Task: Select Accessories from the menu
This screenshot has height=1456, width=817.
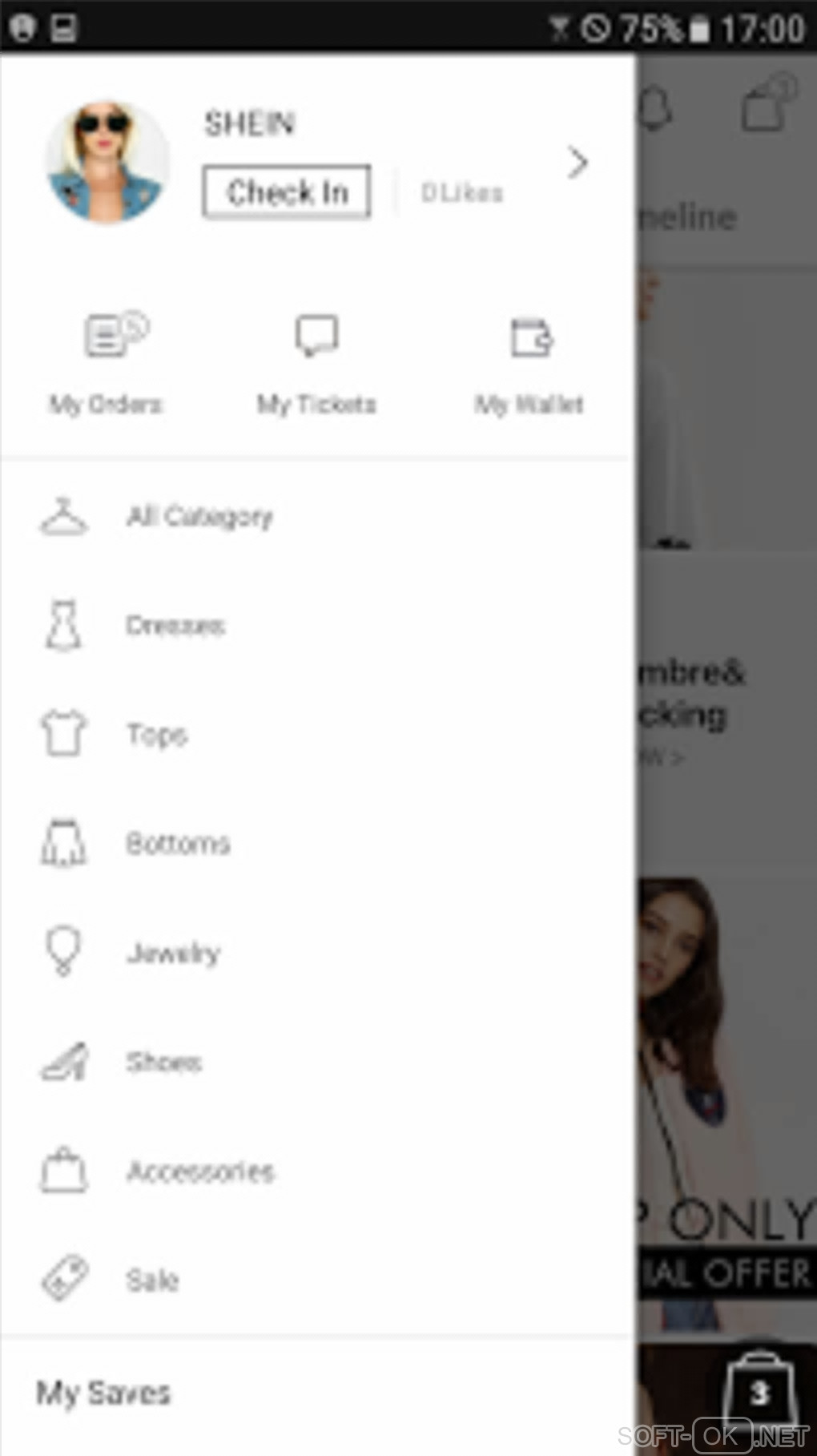Action: 200,1172
